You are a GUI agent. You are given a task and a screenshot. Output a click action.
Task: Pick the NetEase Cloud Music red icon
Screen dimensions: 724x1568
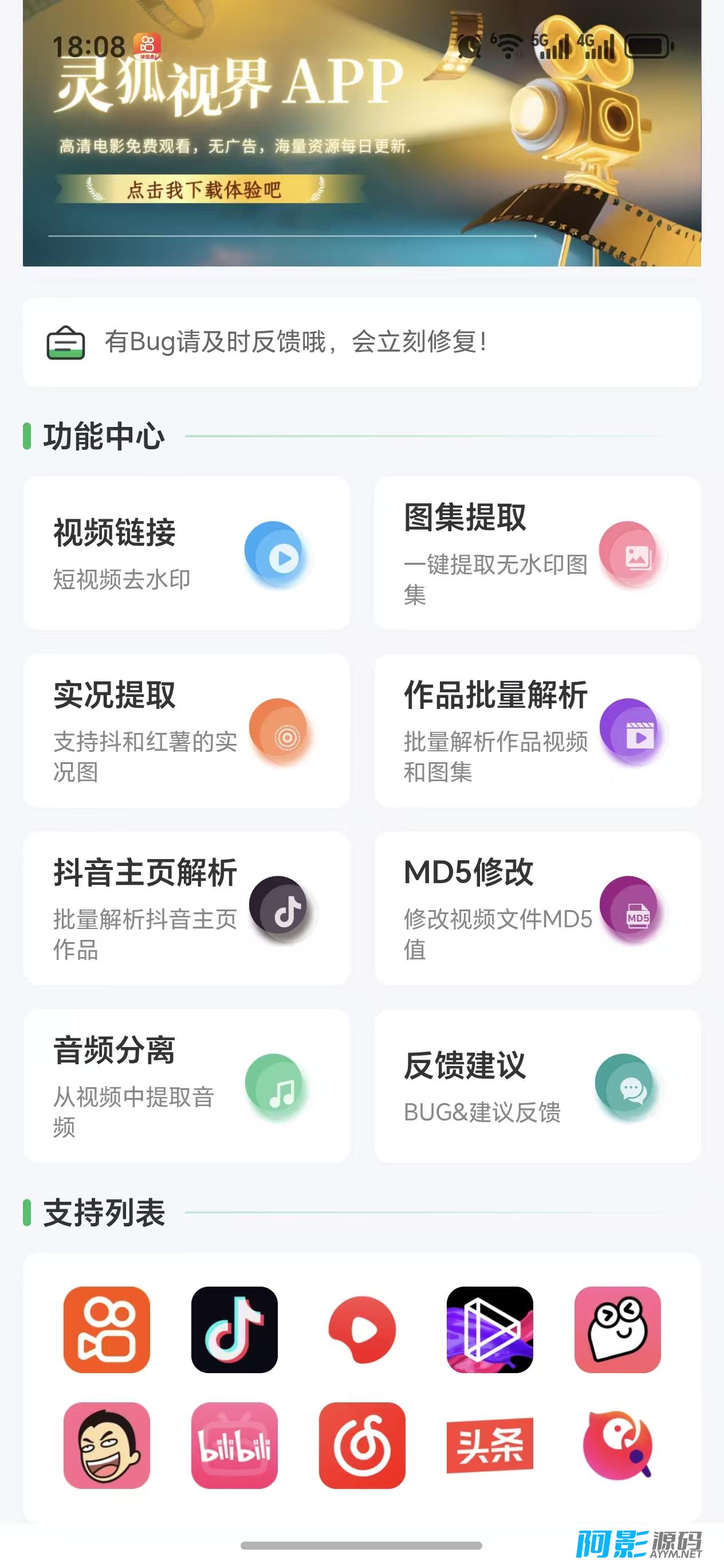362,1445
